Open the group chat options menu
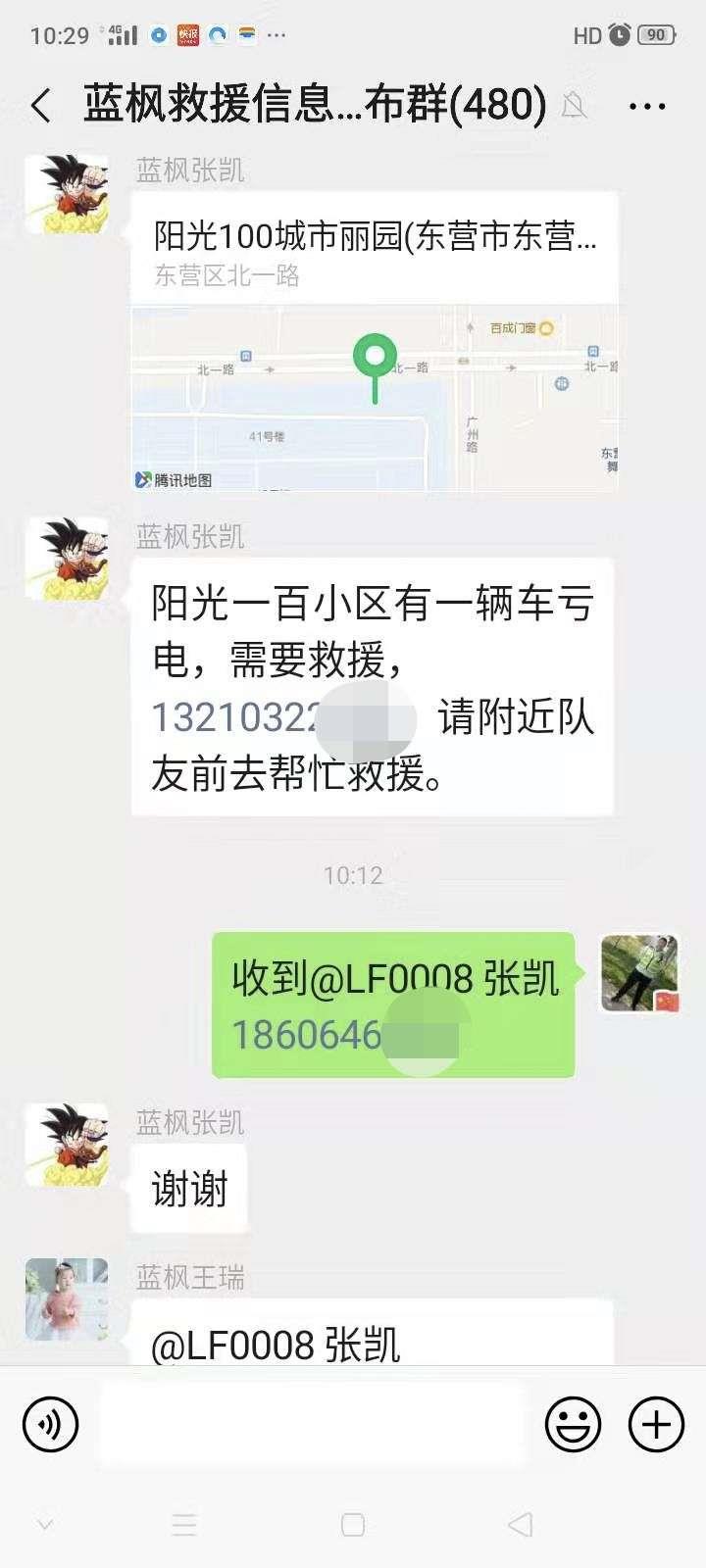The image size is (706, 1568). coord(648,106)
